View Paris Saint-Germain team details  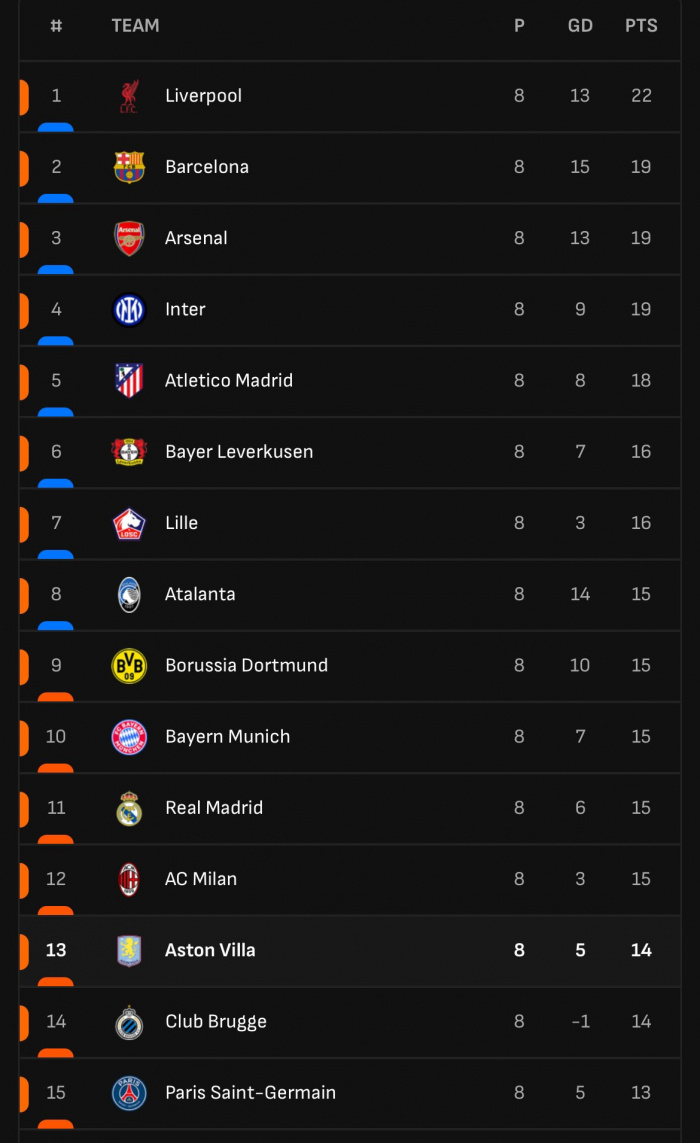(350, 1093)
